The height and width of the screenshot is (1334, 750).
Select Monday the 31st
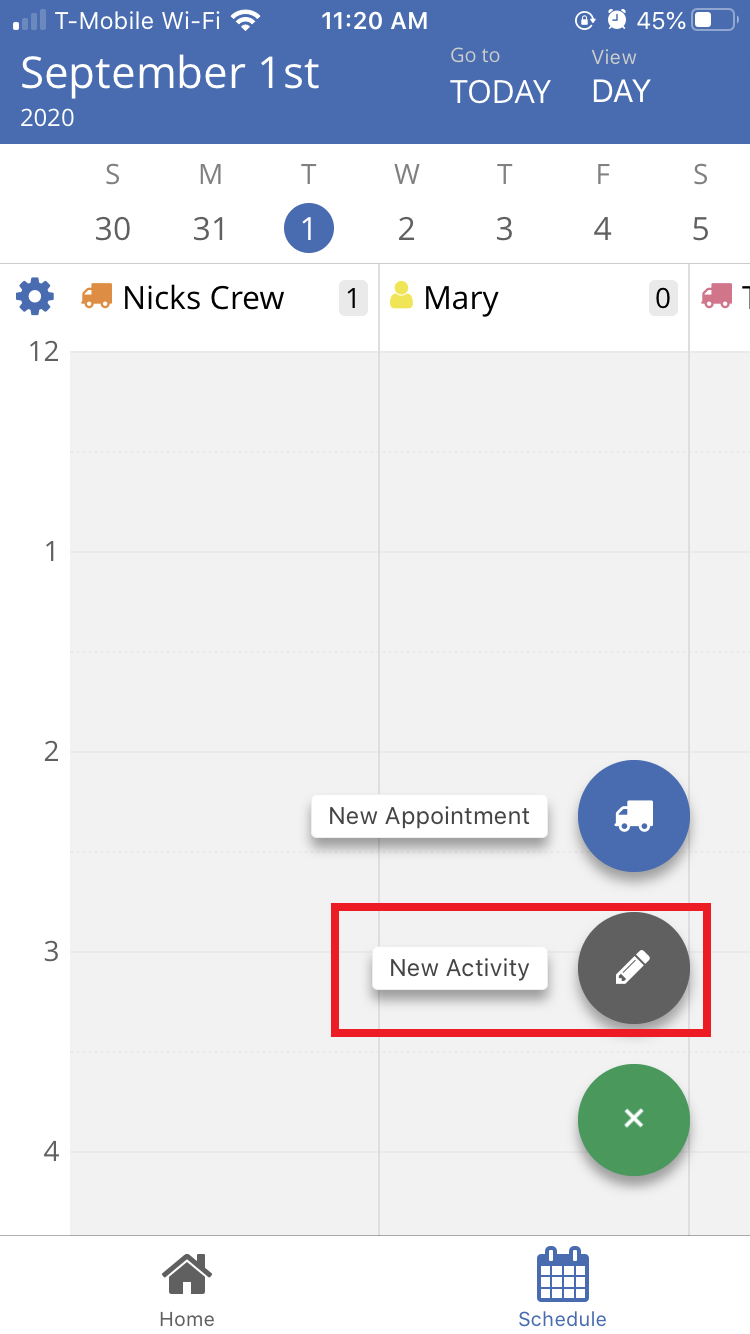[x=209, y=229]
